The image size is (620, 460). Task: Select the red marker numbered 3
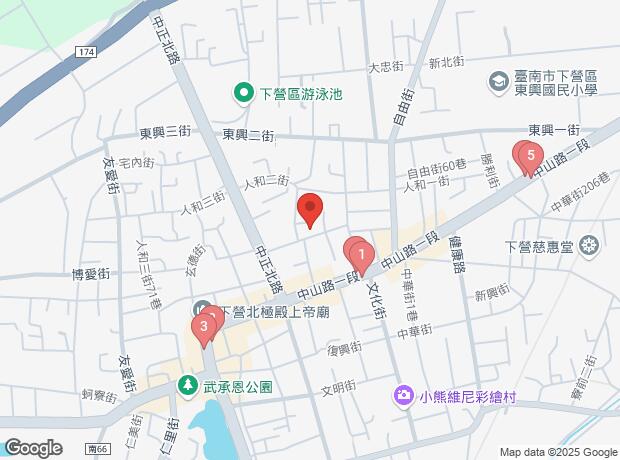205,325
